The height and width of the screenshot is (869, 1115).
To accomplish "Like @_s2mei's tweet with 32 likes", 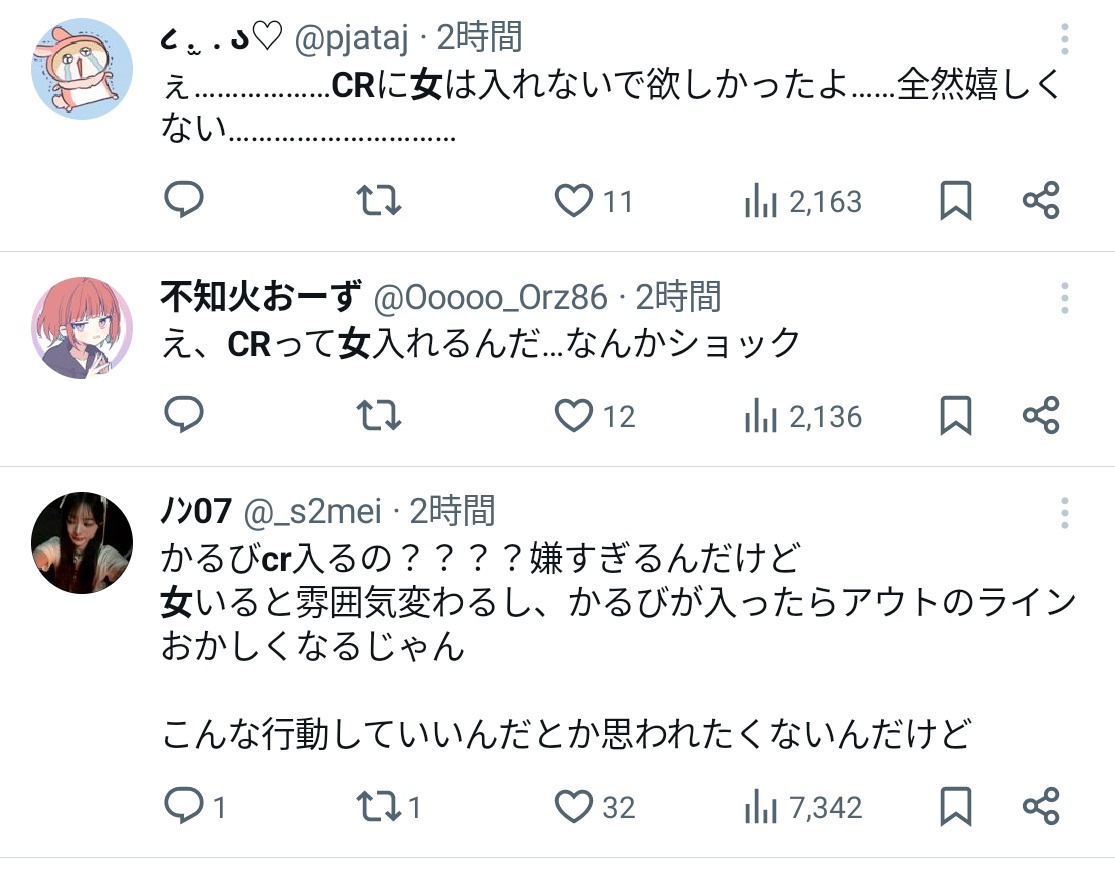I will point(574,805).
